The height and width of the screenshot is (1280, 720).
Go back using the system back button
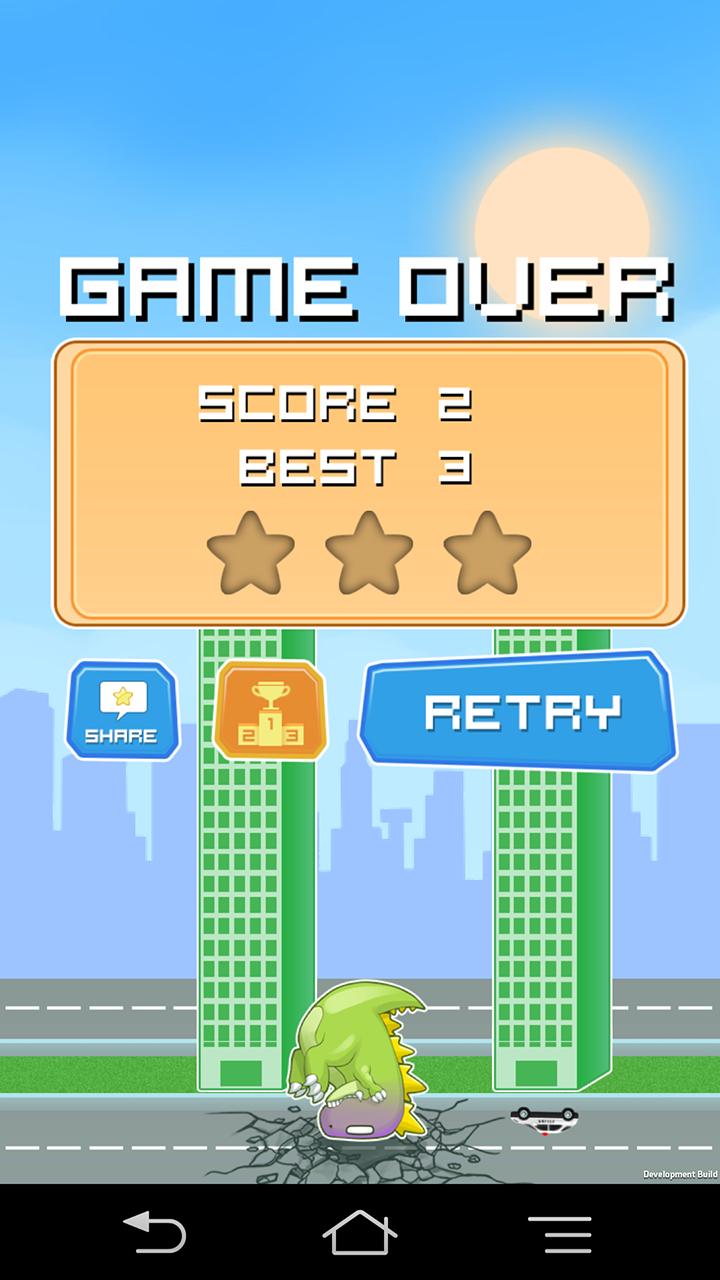click(154, 1232)
